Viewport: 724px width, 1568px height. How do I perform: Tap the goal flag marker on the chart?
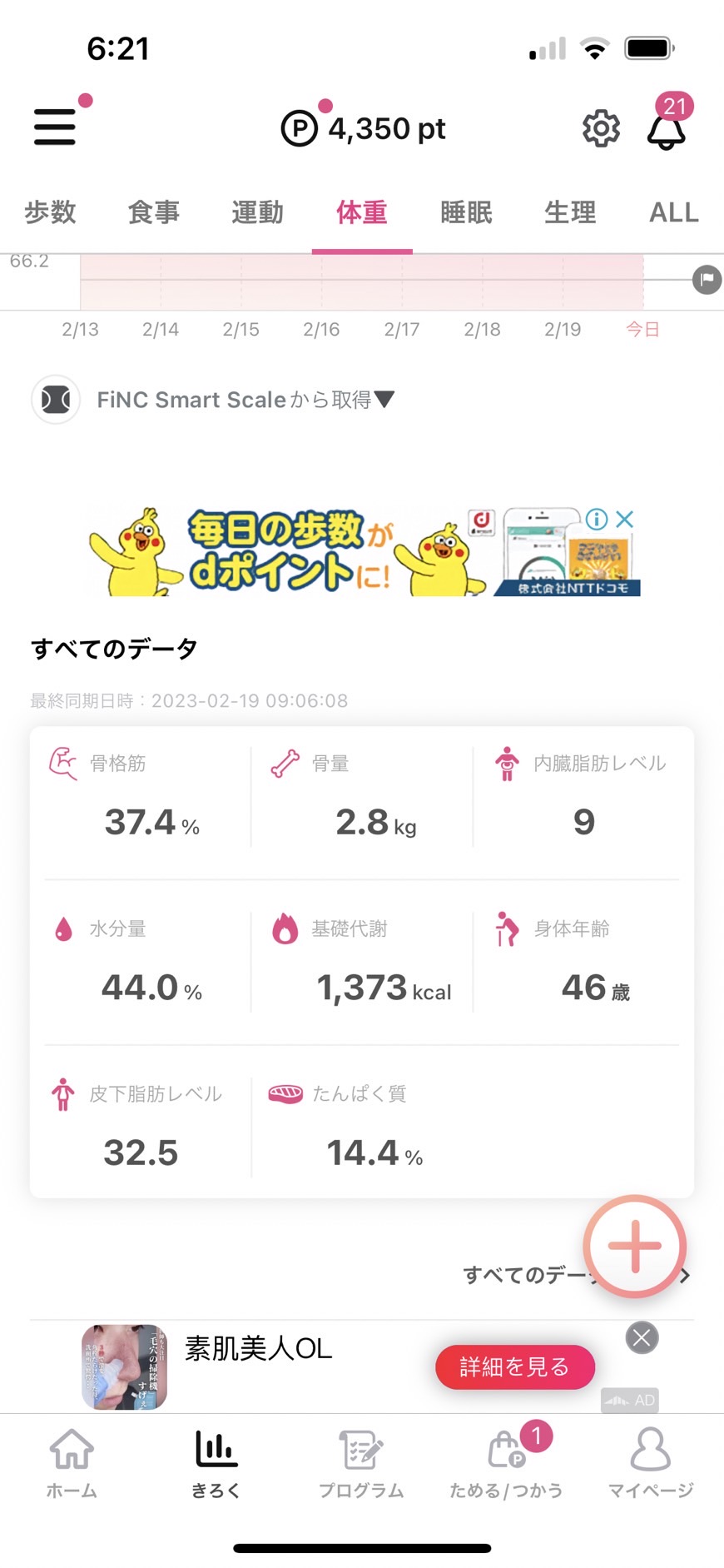coord(707,279)
